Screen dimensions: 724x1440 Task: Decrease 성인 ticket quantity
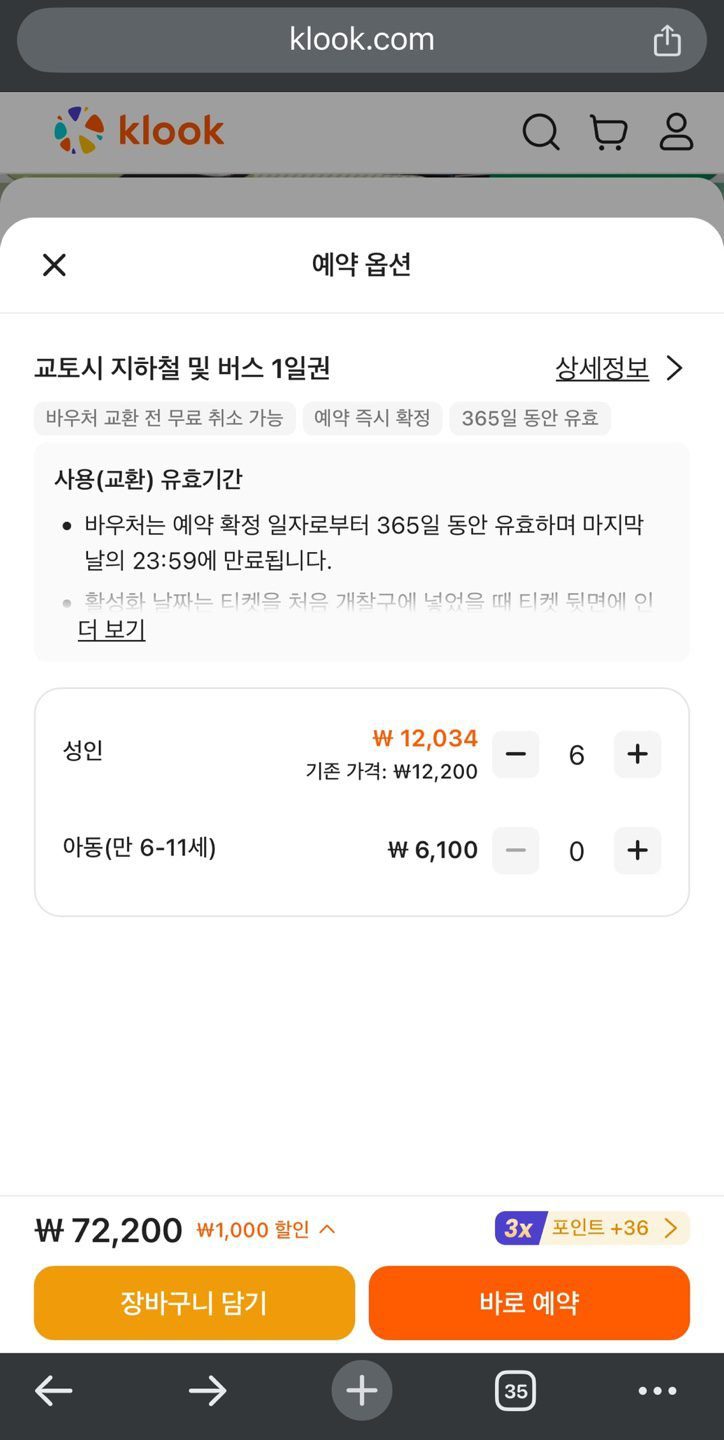516,754
